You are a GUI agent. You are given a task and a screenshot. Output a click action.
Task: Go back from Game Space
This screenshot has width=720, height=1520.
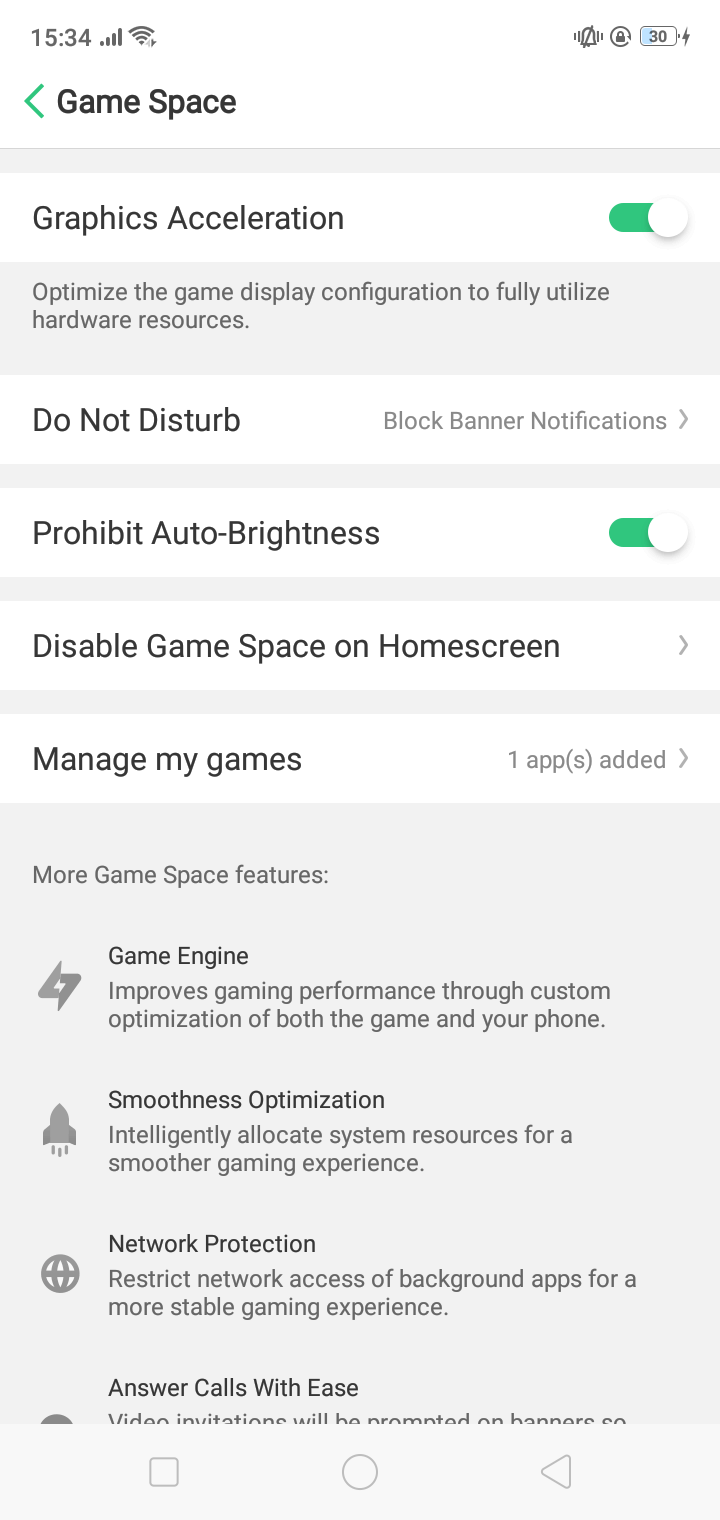click(35, 102)
